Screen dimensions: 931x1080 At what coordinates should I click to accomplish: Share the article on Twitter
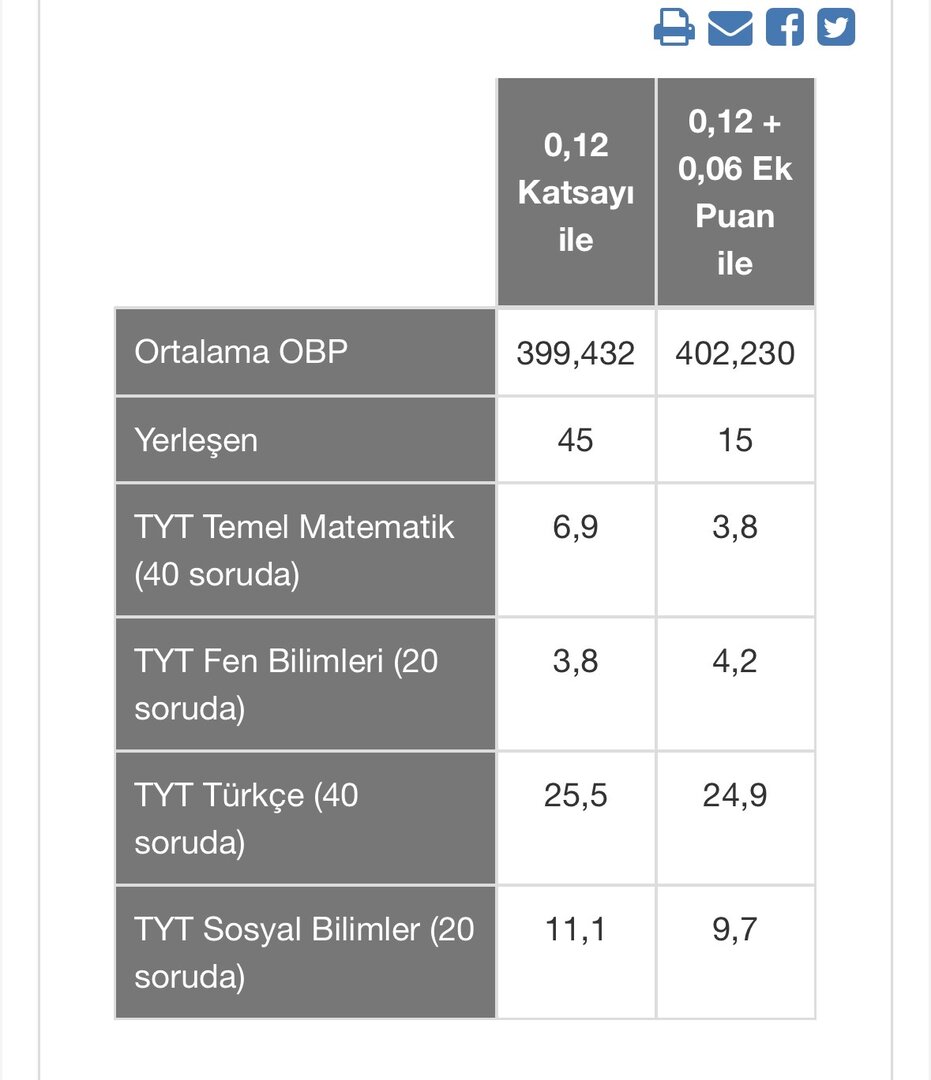point(836,27)
